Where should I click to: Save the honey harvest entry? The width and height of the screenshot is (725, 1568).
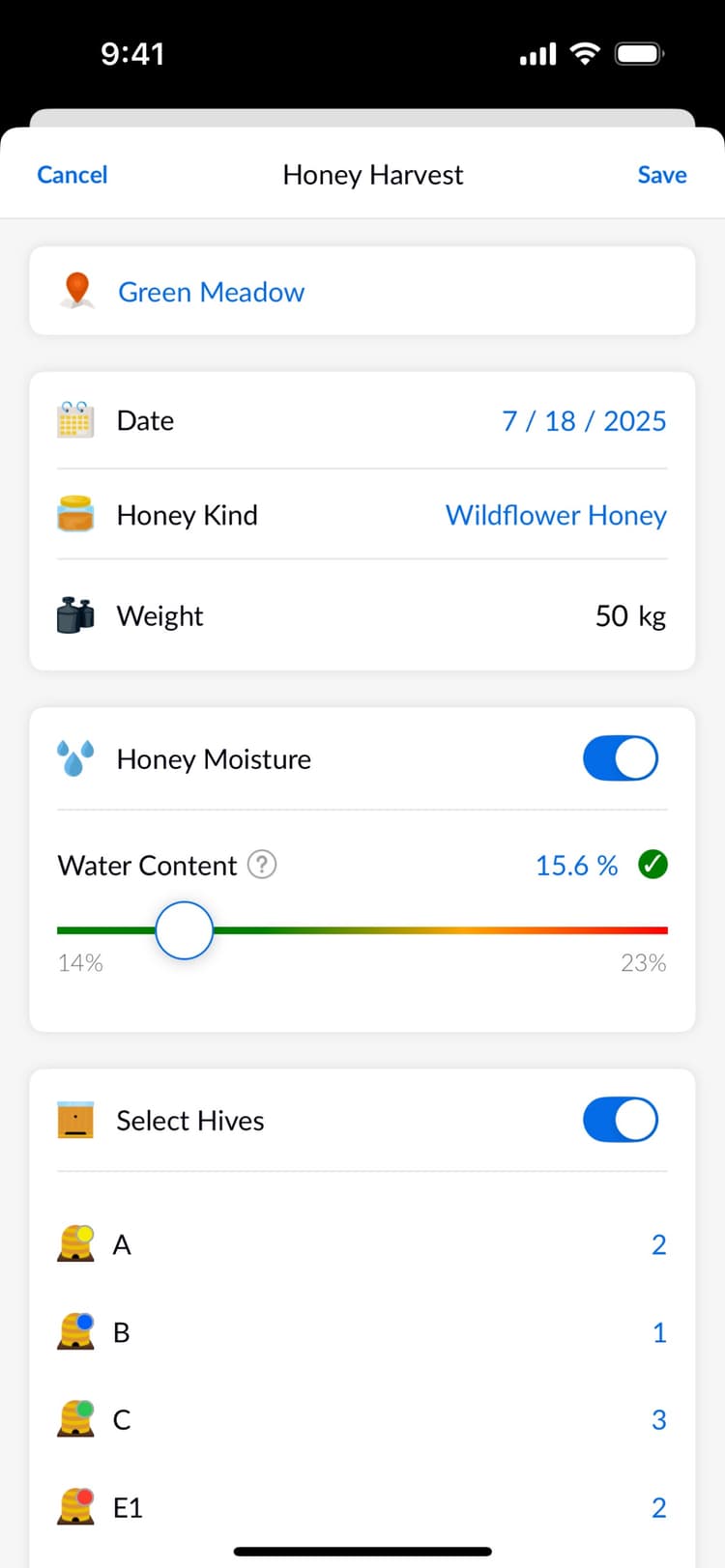(x=661, y=175)
